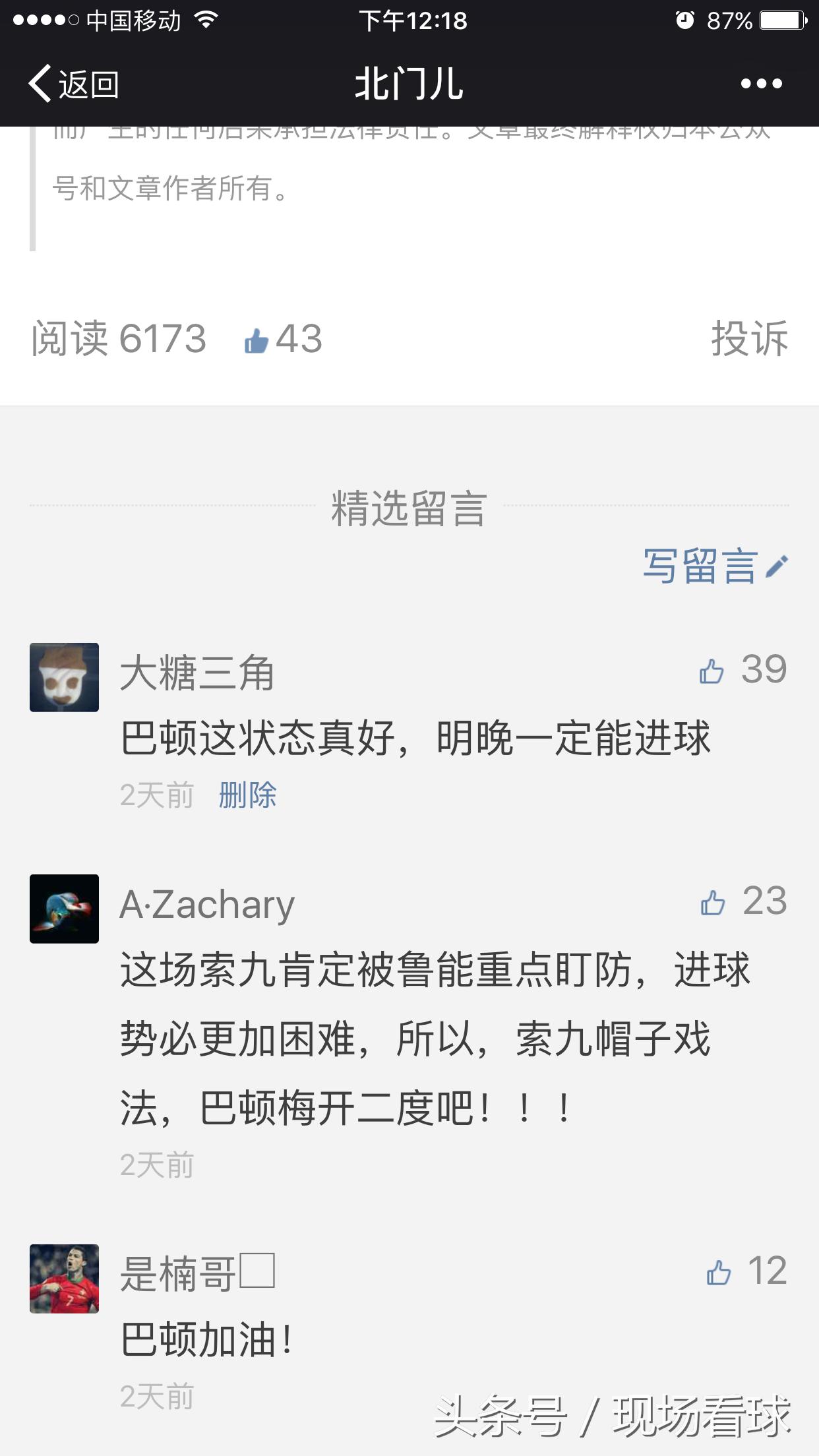Expand 大糖三角's comment options
Viewport: 819px width, 1456px height.
click(x=199, y=672)
